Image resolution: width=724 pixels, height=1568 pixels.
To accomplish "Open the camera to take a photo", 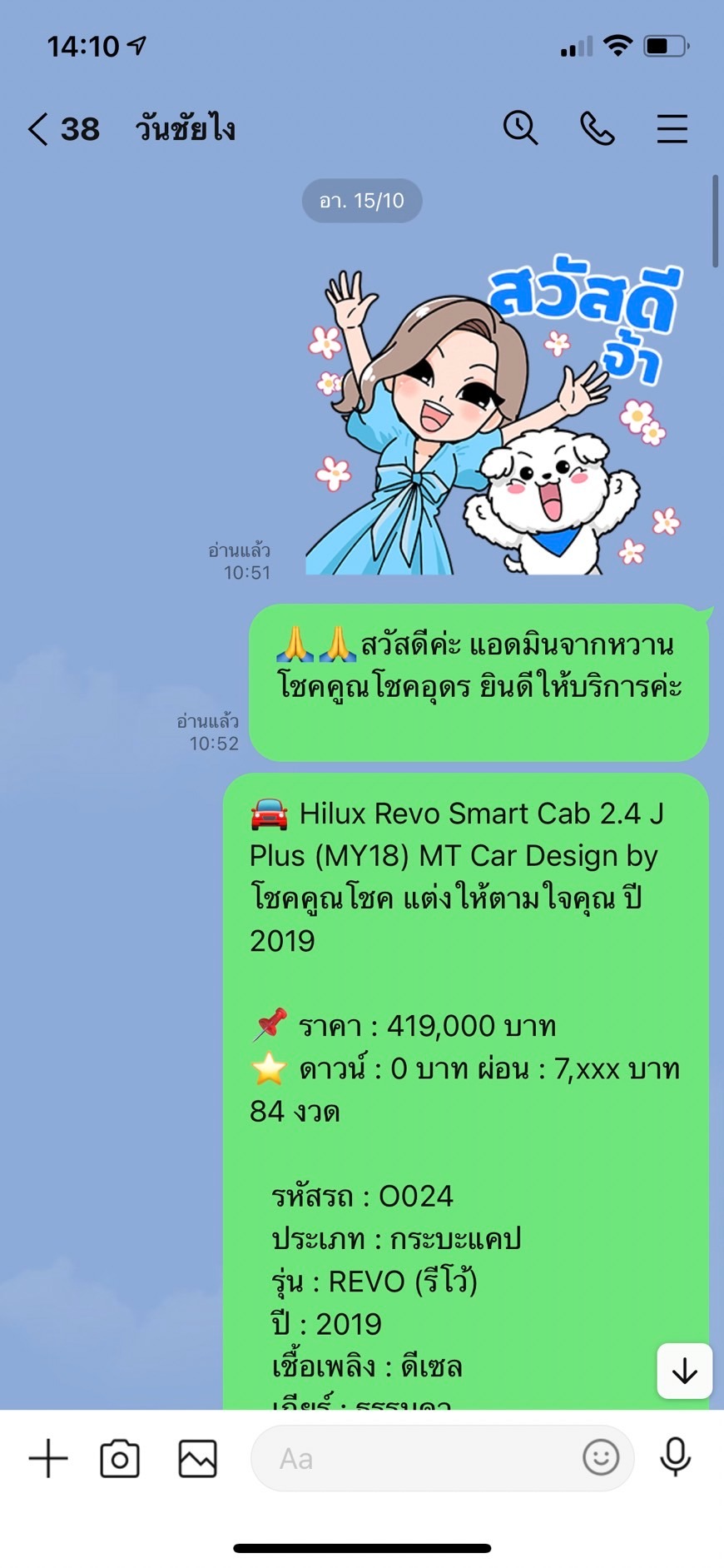I will 120,1458.
